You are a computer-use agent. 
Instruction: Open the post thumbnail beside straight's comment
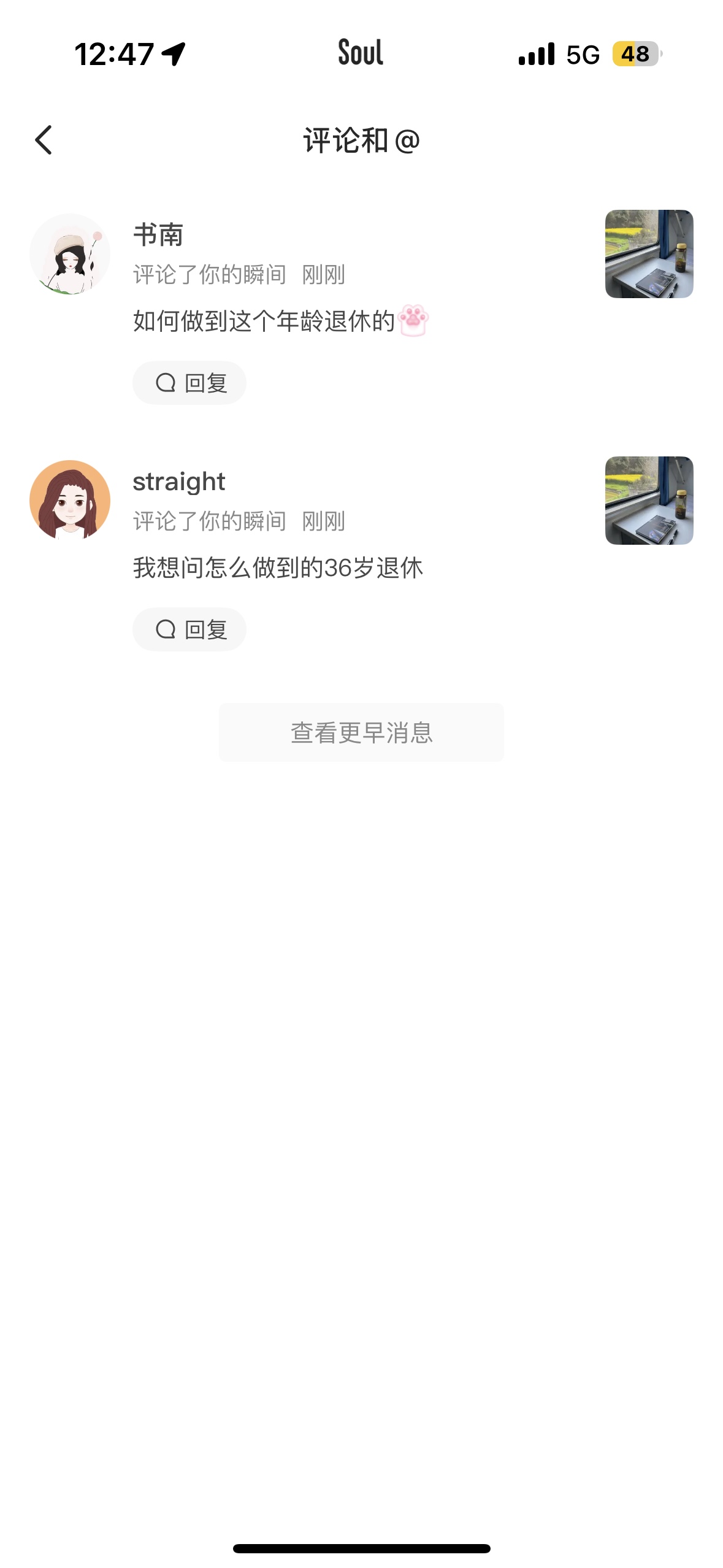click(649, 501)
